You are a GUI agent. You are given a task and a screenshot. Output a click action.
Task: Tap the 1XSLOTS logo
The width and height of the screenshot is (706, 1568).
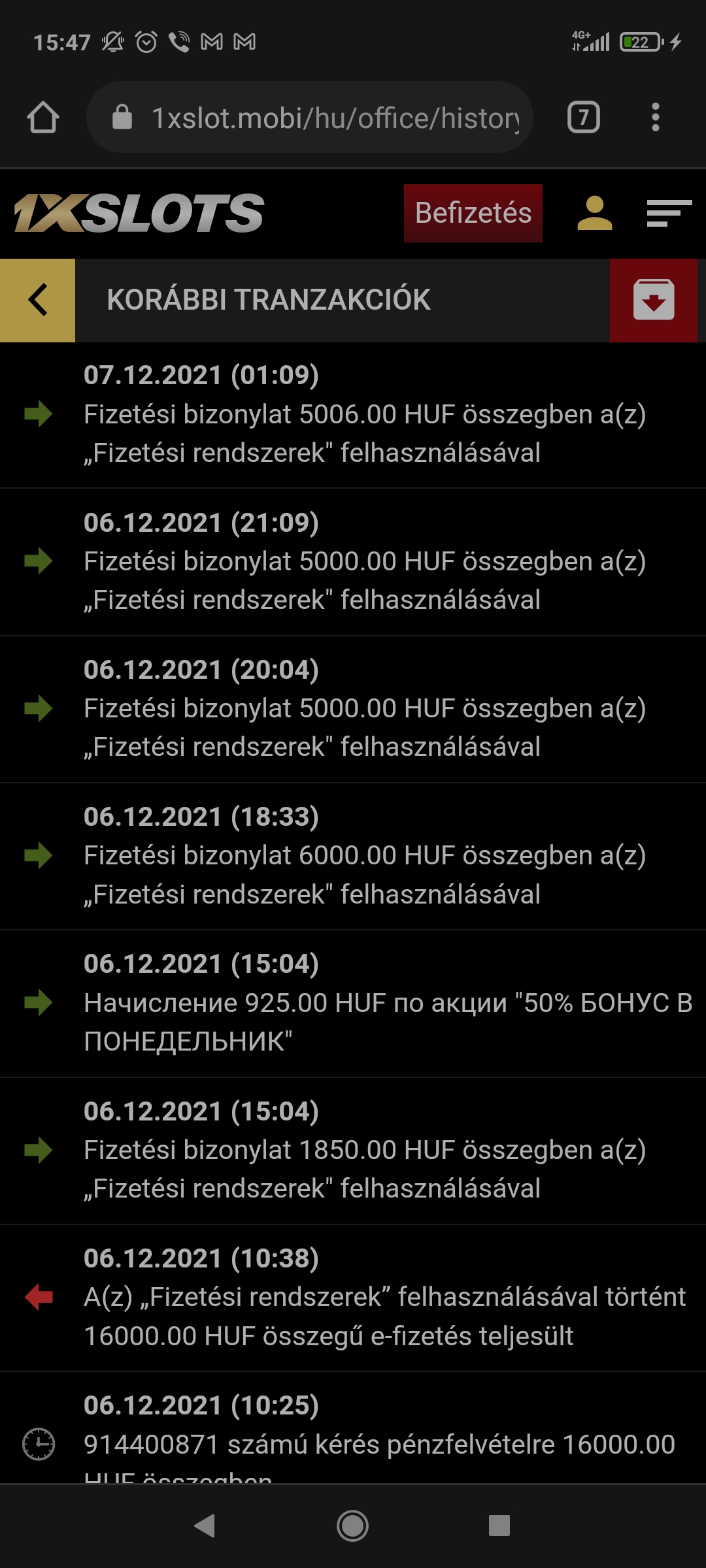point(139,213)
